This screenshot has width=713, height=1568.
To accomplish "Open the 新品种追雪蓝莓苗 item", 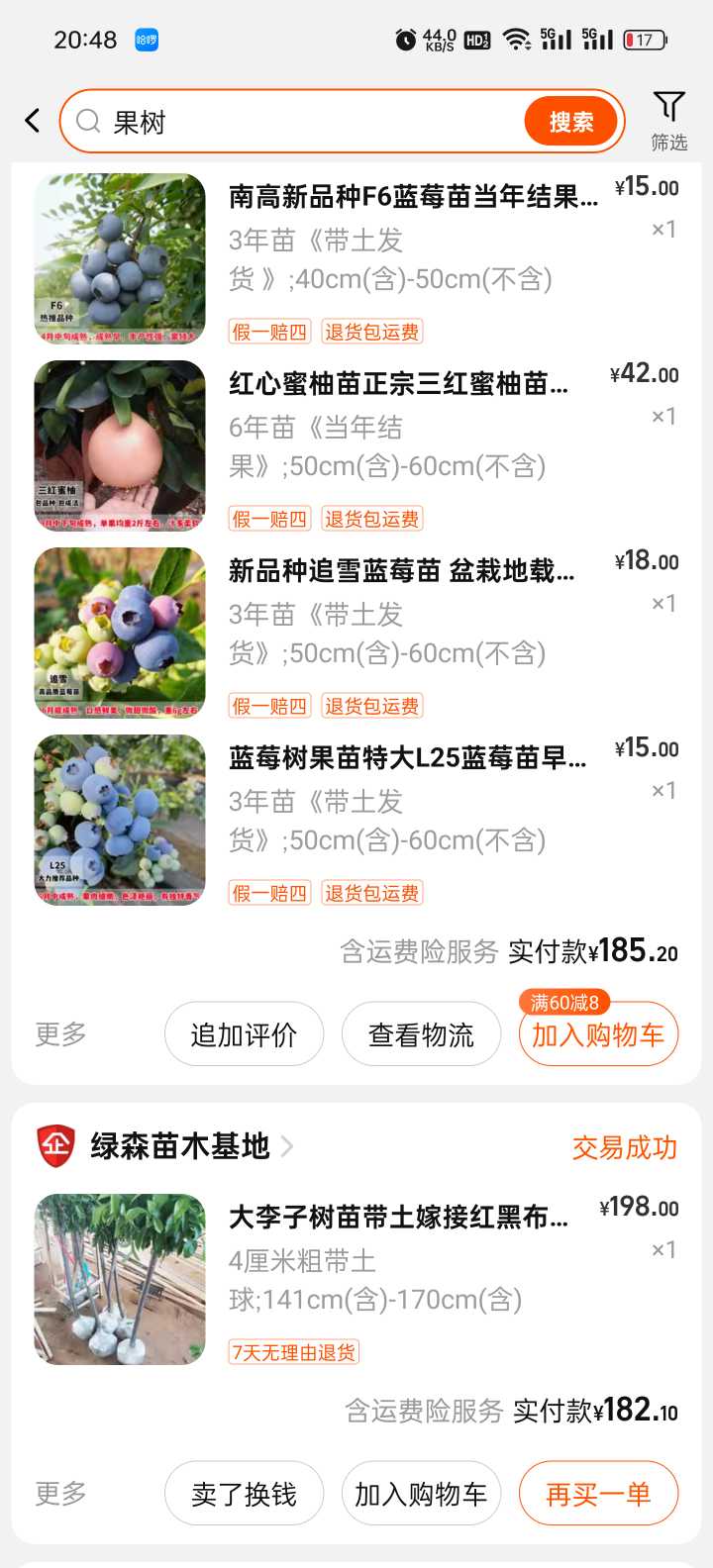I will pyautogui.click(x=356, y=634).
